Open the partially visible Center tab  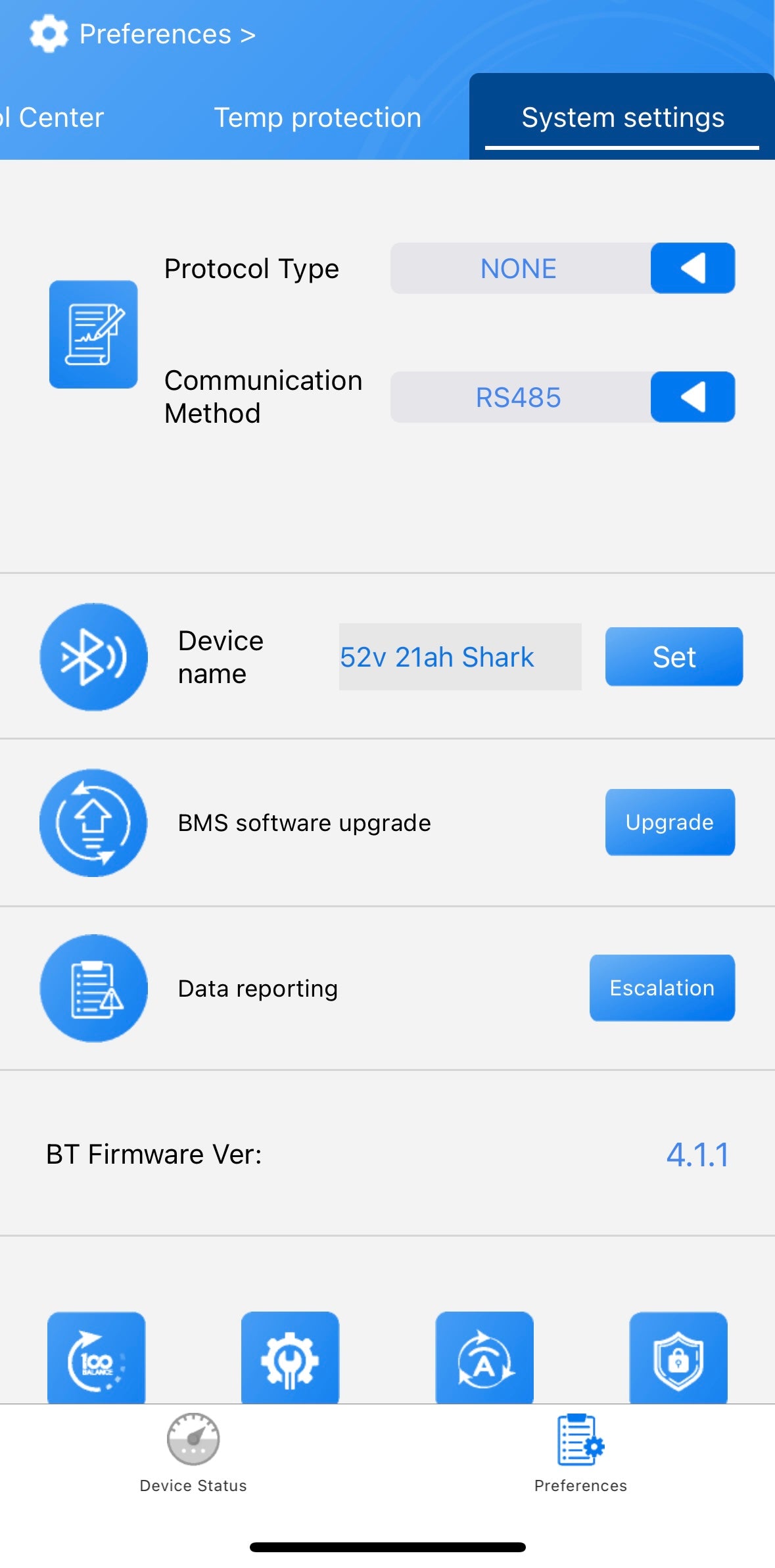pyautogui.click(x=53, y=118)
